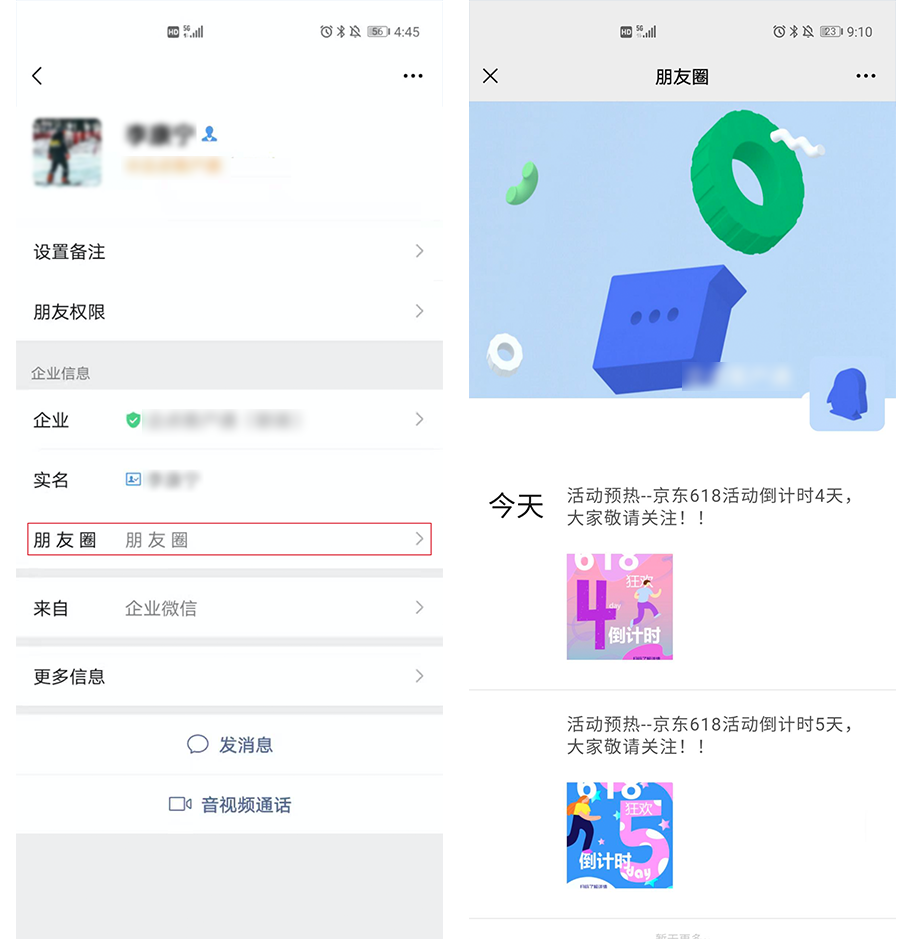Tap the profile avatar on the 朋友圈 cover
Screen dimensions: 912x939
click(846, 394)
